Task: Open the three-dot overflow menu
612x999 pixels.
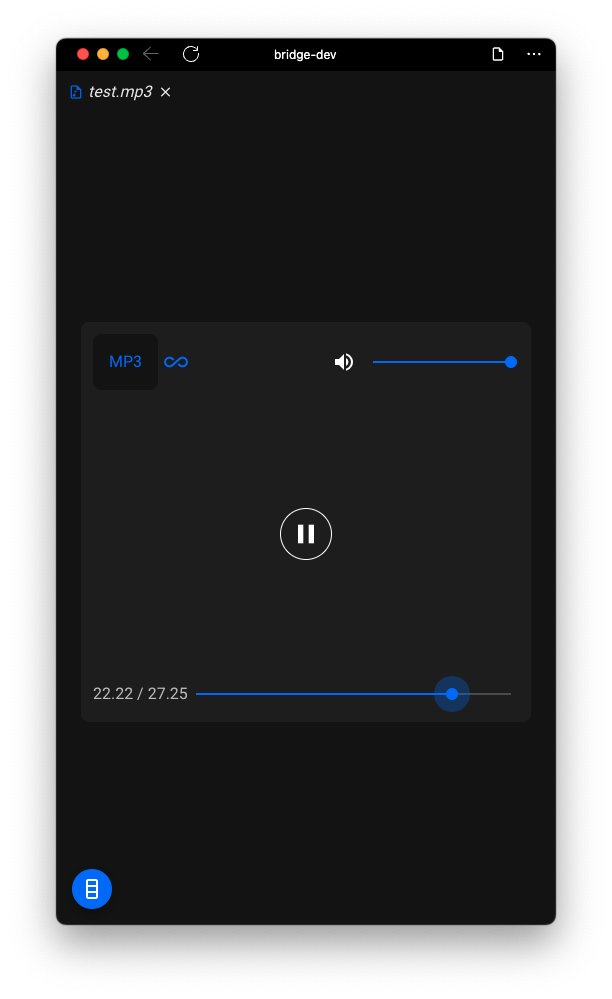Action: pyautogui.click(x=534, y=54)
